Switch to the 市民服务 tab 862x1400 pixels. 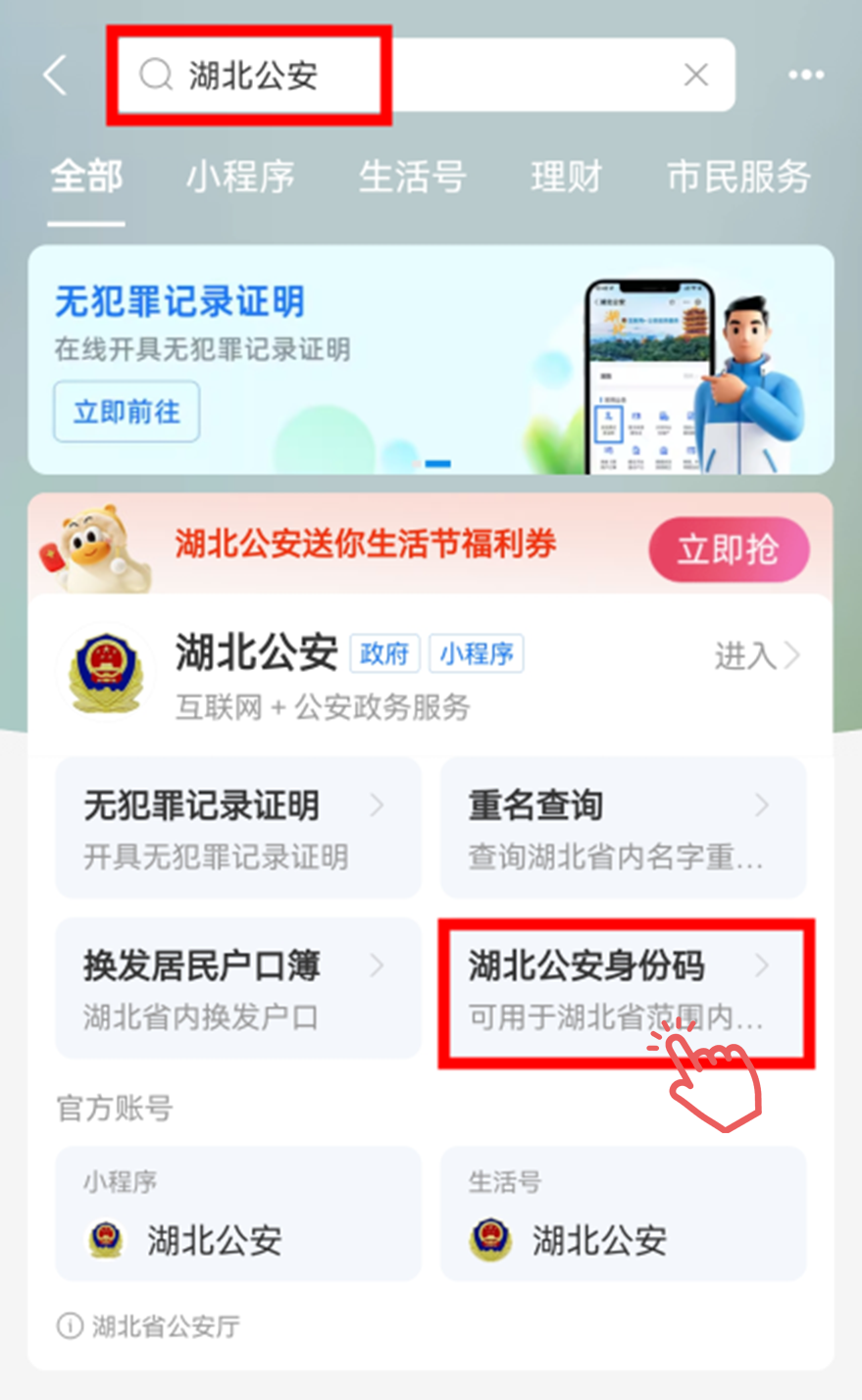[x=738, y=178]
